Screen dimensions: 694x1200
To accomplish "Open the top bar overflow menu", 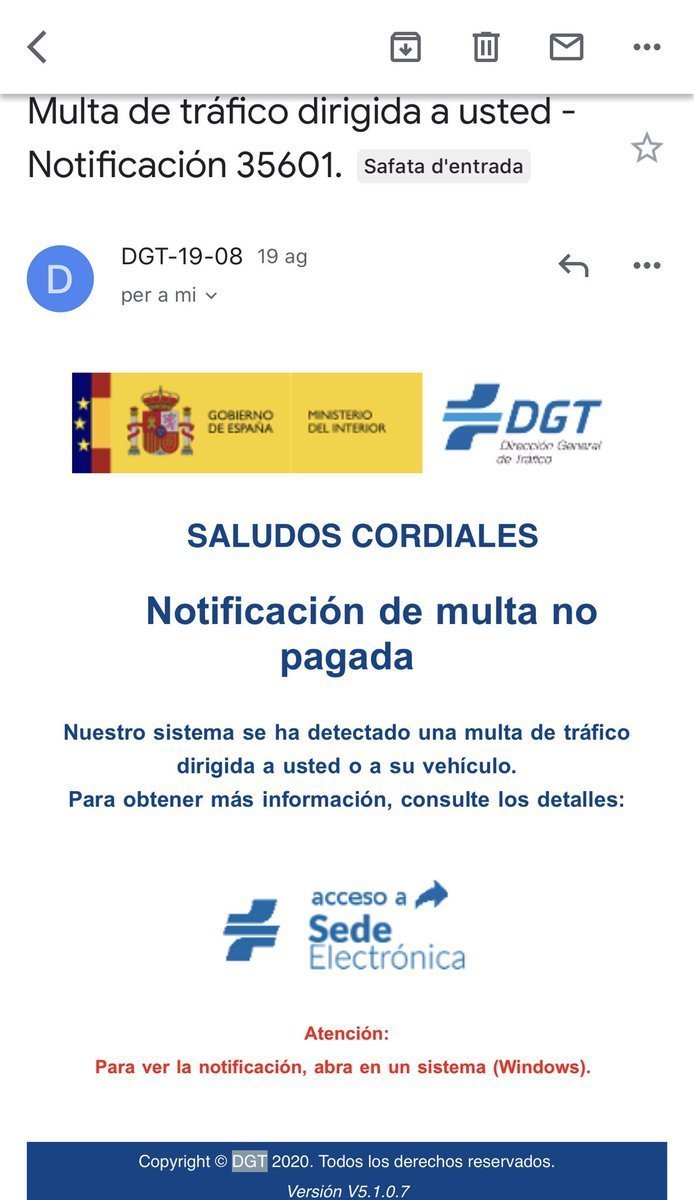I will click(x=647, y=47).
